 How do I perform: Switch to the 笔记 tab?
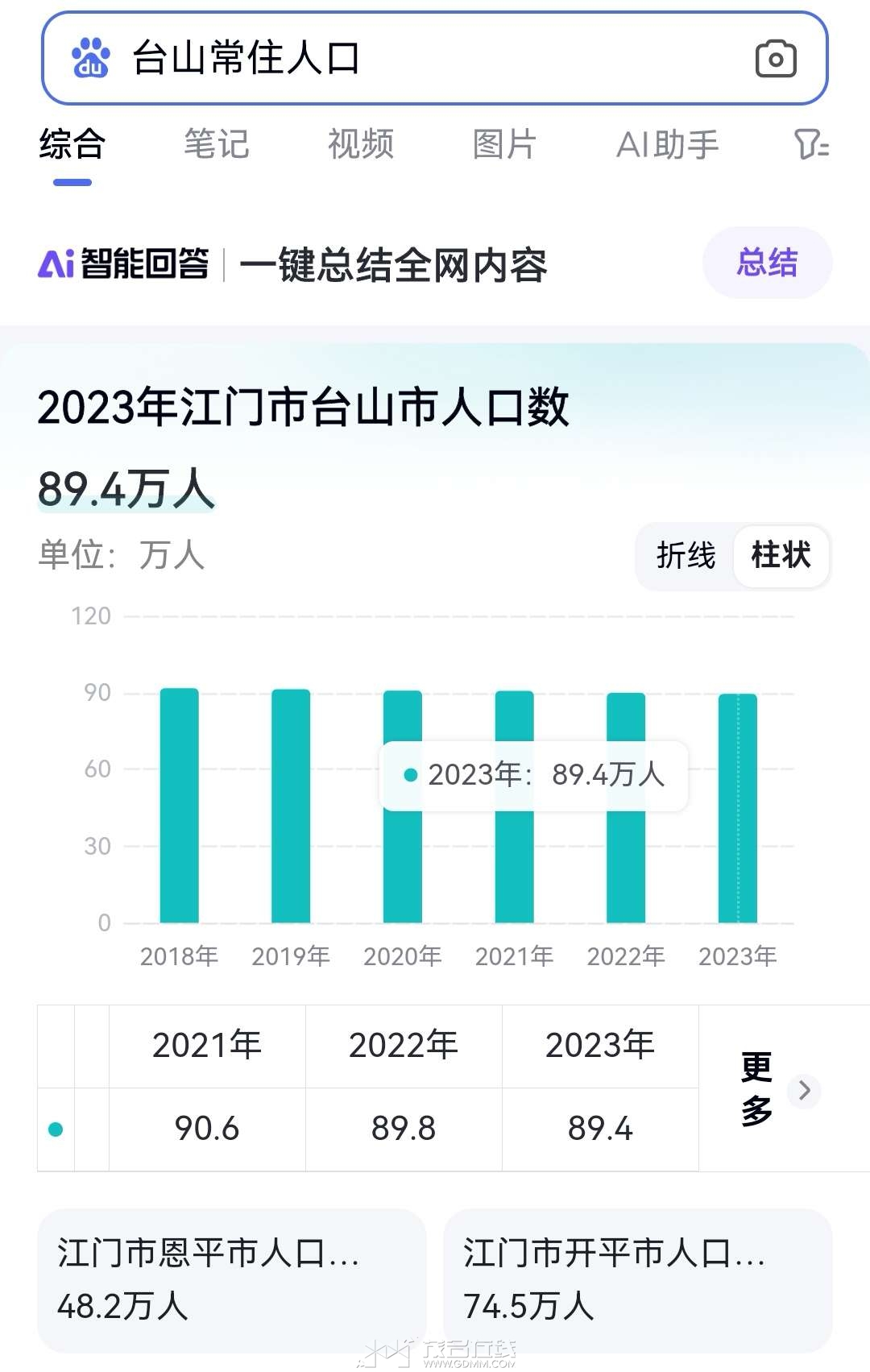(216, 145)
